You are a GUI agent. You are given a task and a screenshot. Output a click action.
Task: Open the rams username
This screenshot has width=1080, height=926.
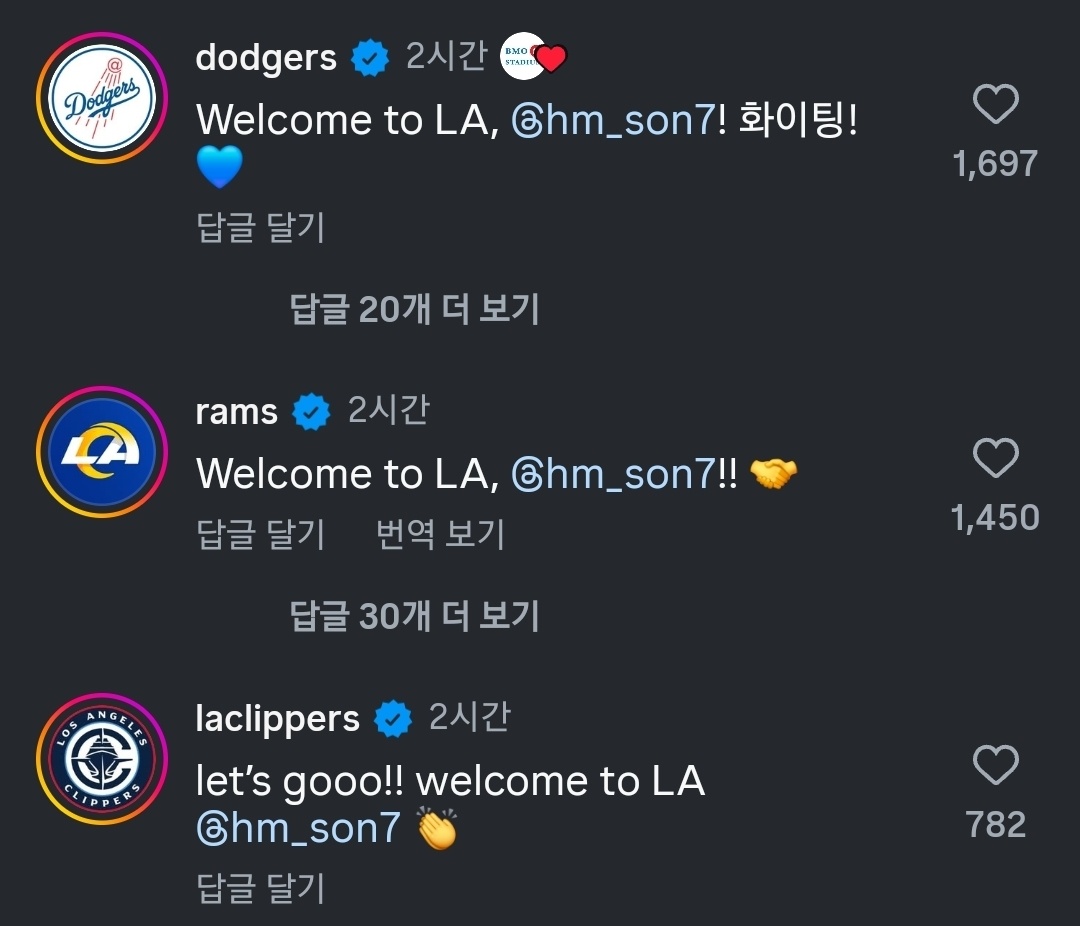(237, 411)
